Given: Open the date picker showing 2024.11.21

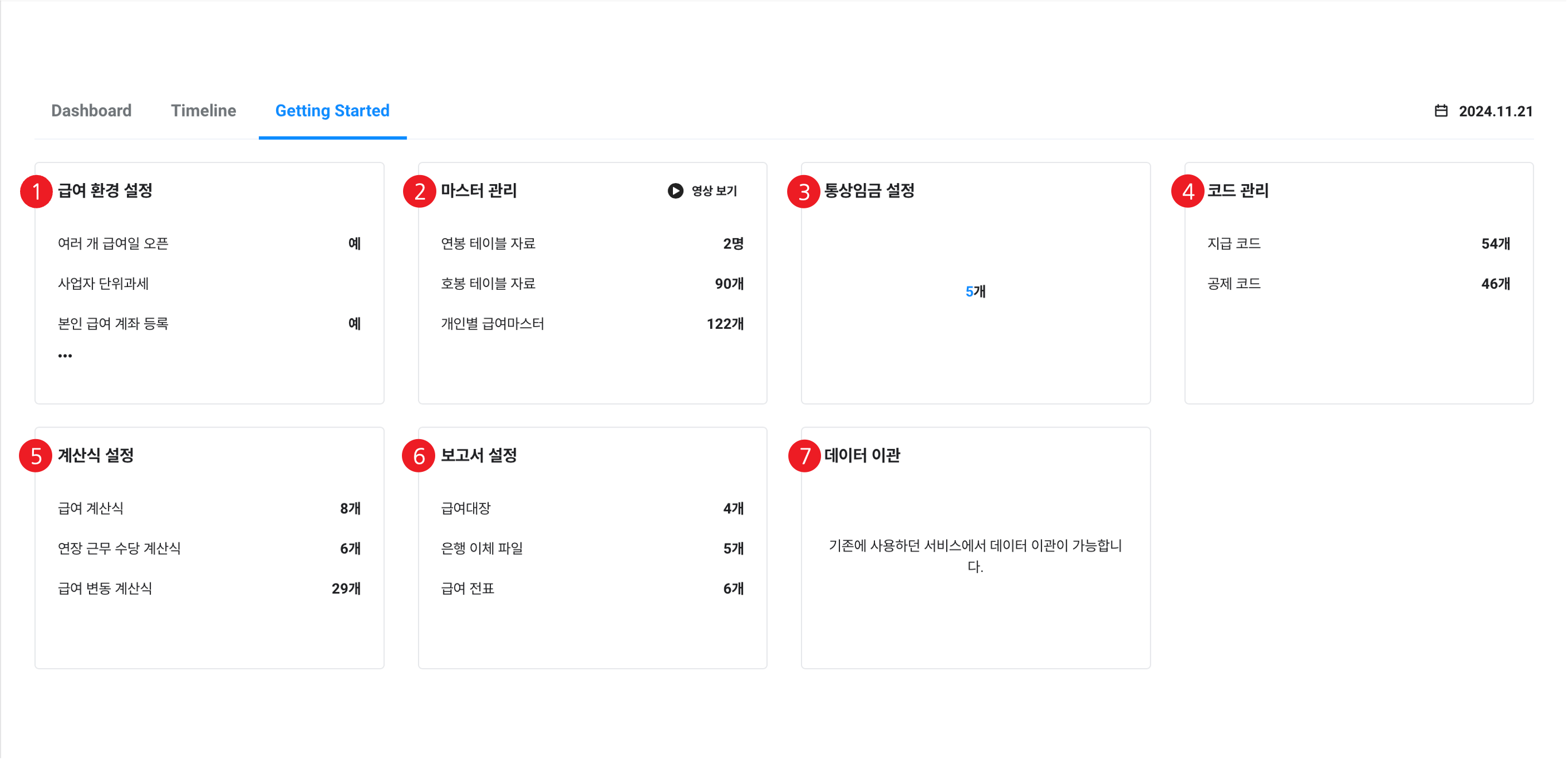Looking at the screenshot, I should click(x=1484, y=111).
